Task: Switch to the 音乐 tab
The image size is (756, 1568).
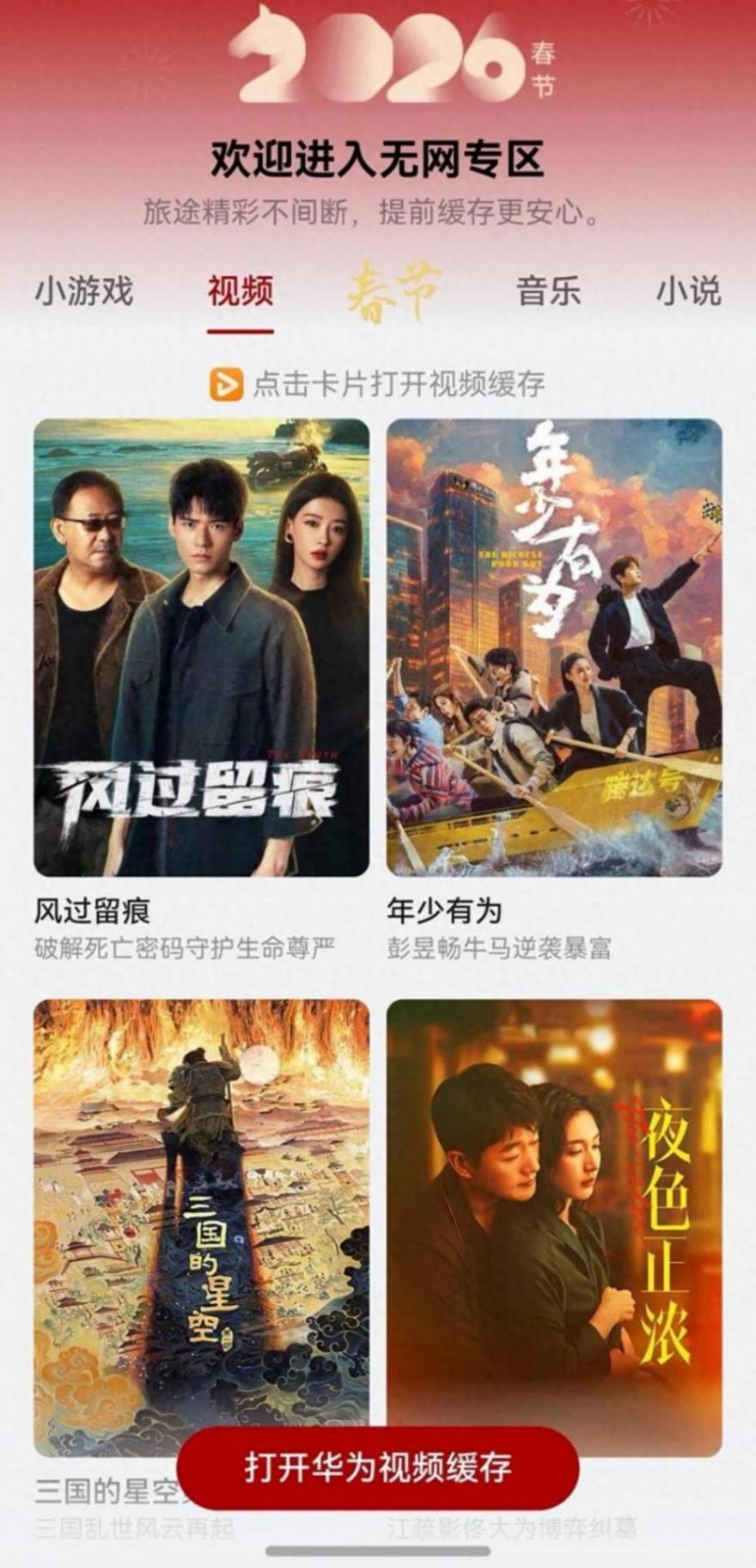Action: coord(549,291)
